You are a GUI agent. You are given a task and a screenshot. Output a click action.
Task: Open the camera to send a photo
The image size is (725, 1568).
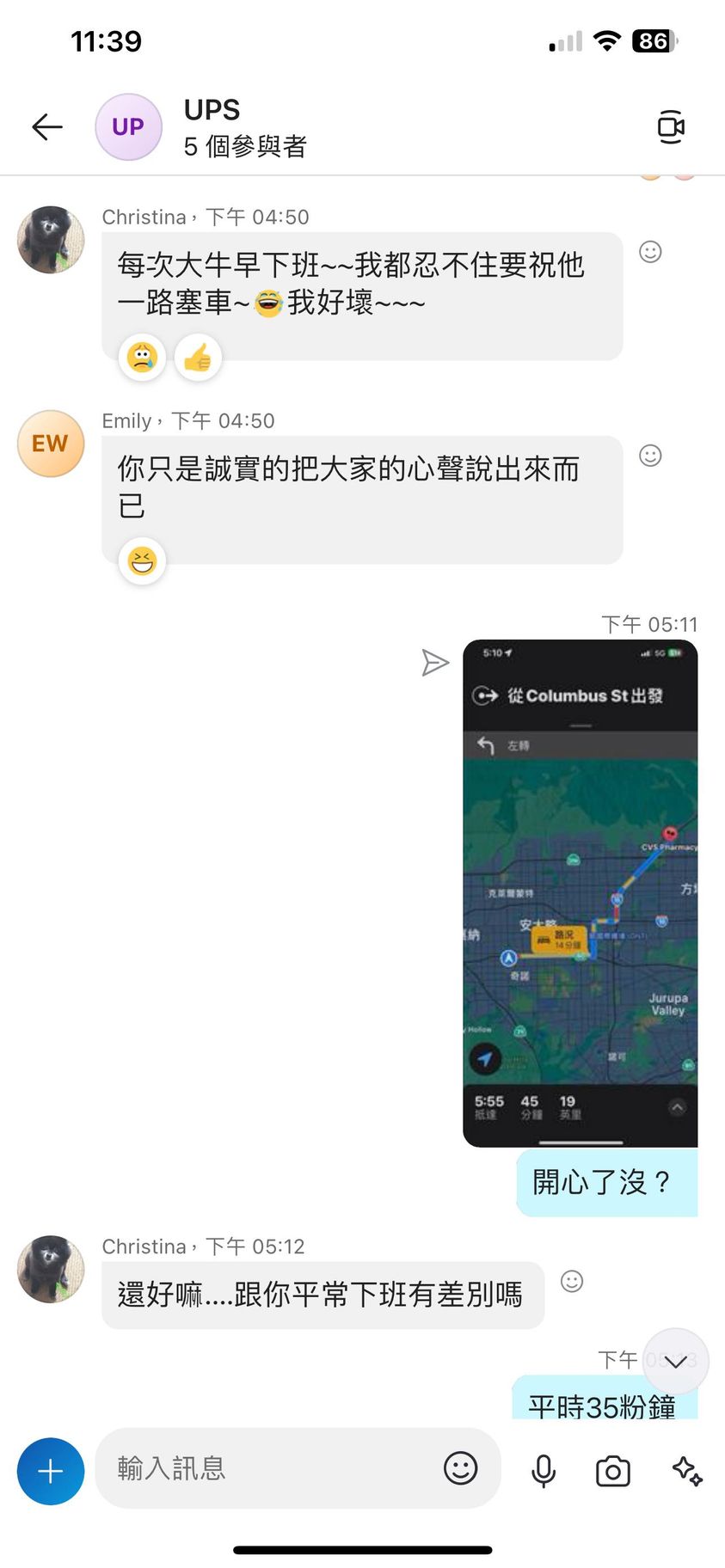[612, 1471]
